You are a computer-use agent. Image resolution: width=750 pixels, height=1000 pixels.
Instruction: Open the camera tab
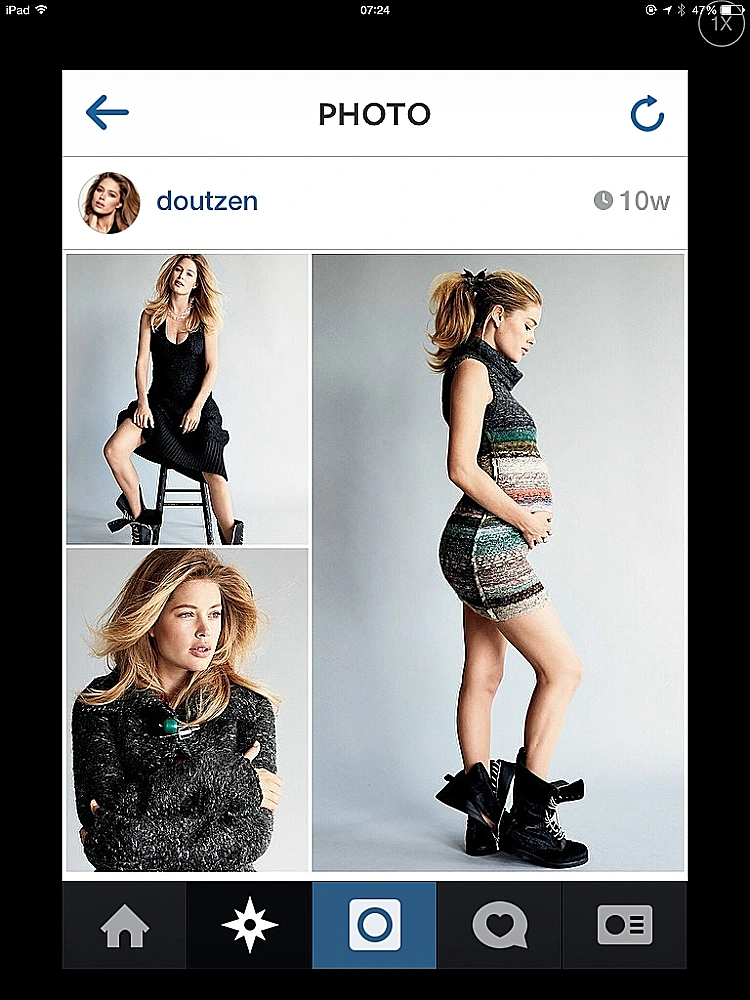[375, 925]
